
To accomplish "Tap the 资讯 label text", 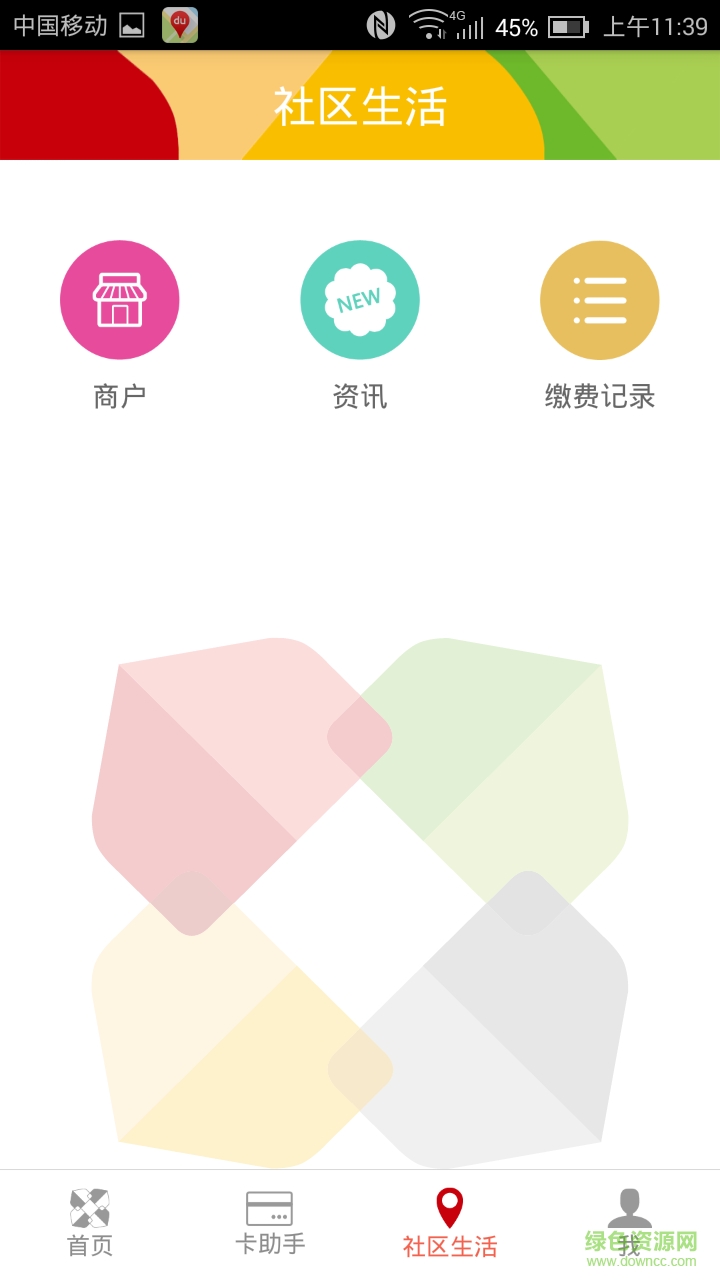I will [x=360, y=396].
